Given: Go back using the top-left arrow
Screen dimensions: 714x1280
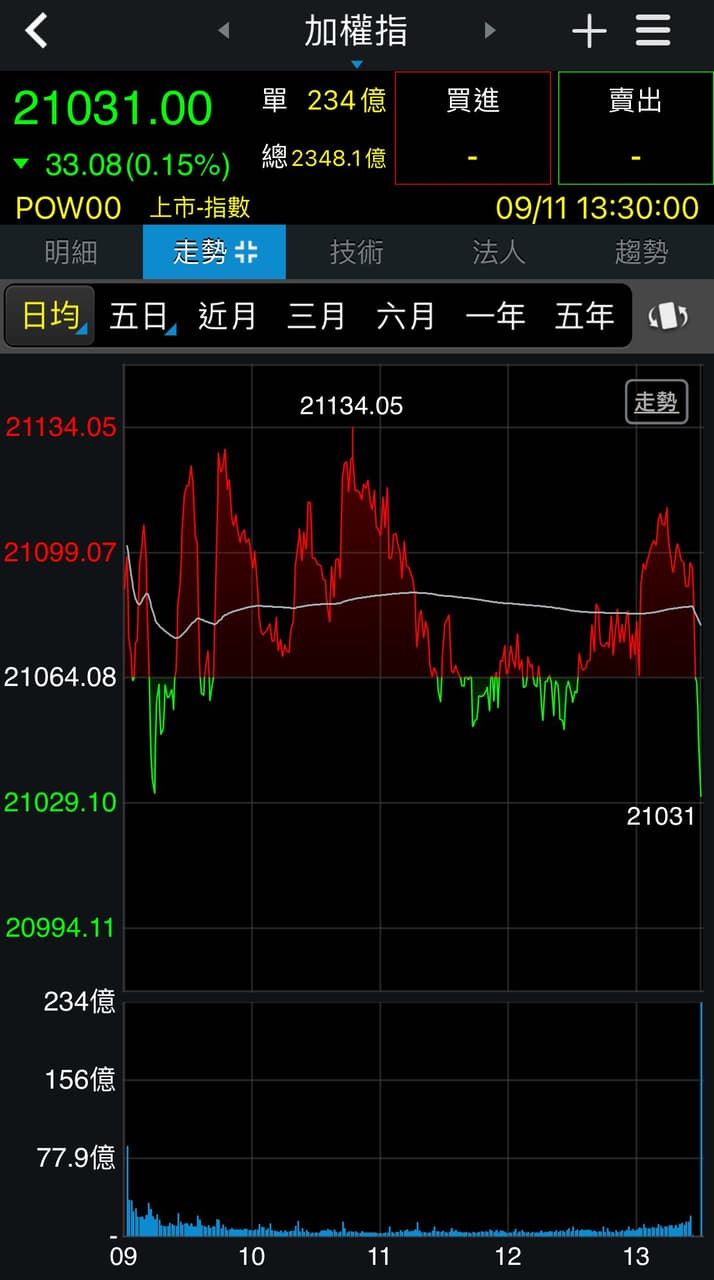Looking at the screenshot, I should click(x=36, y=31).
